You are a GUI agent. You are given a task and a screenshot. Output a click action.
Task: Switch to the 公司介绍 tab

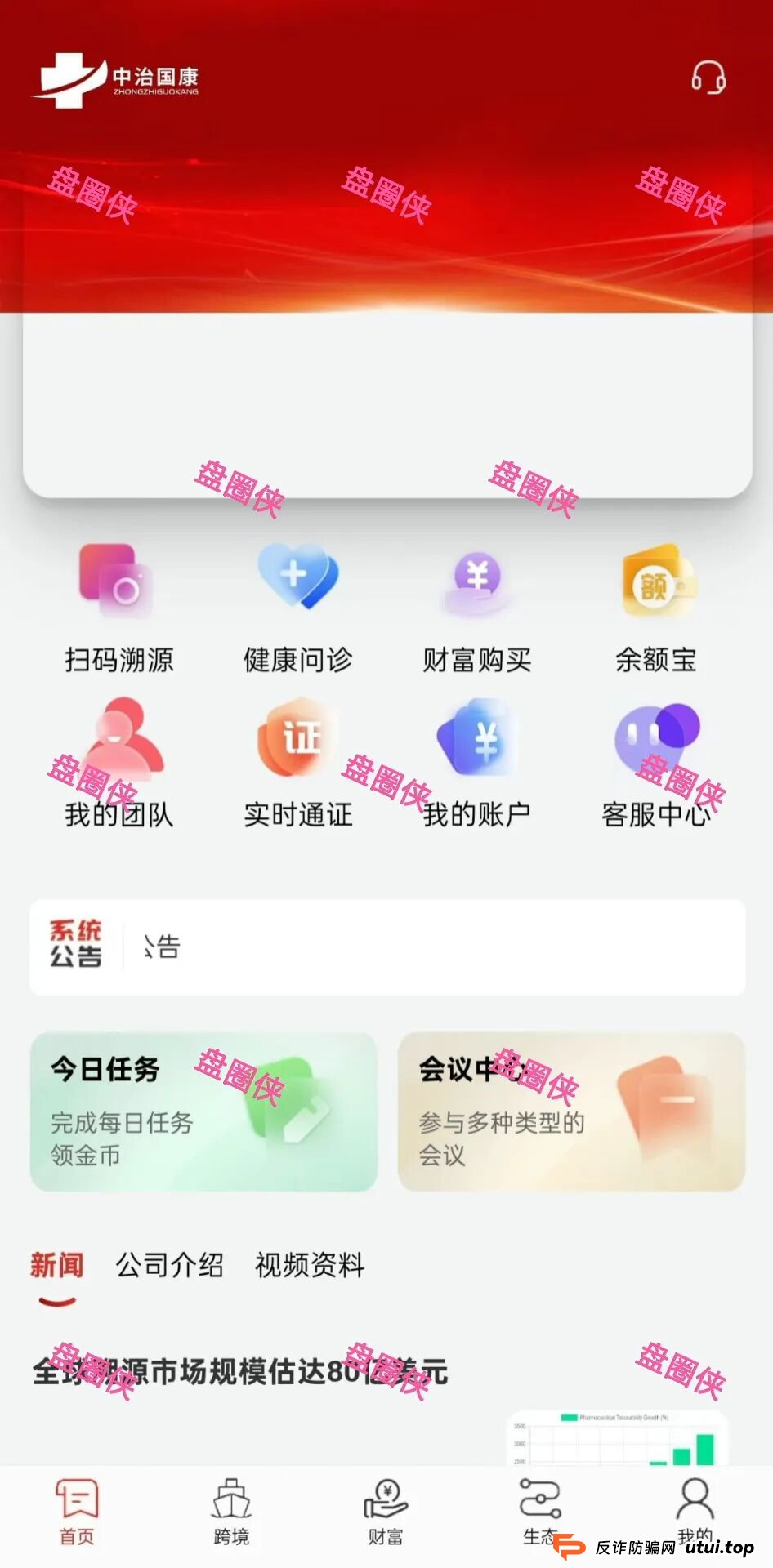click(x=170, y=1265)
